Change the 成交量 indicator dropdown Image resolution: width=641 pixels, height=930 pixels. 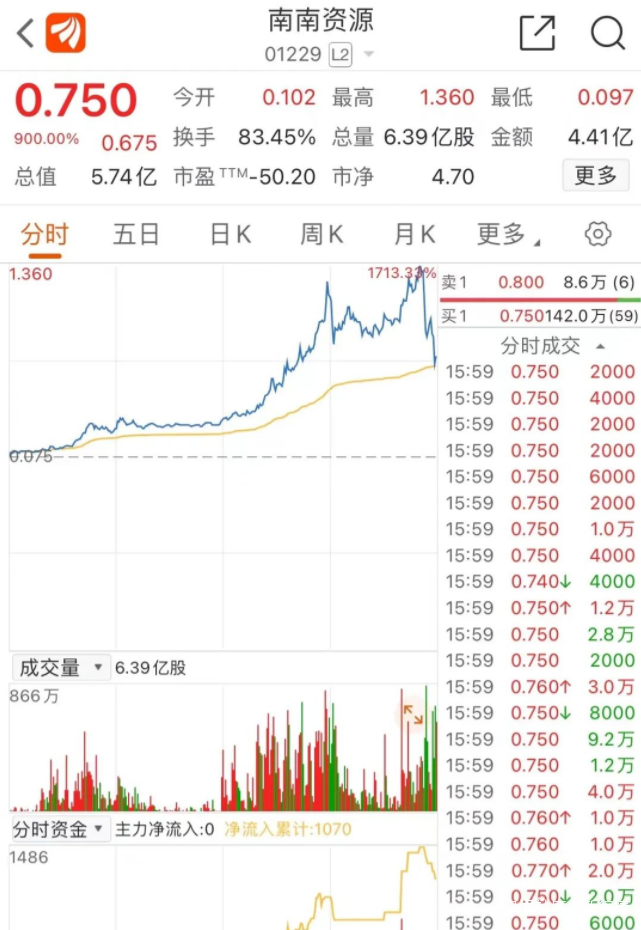60,667
